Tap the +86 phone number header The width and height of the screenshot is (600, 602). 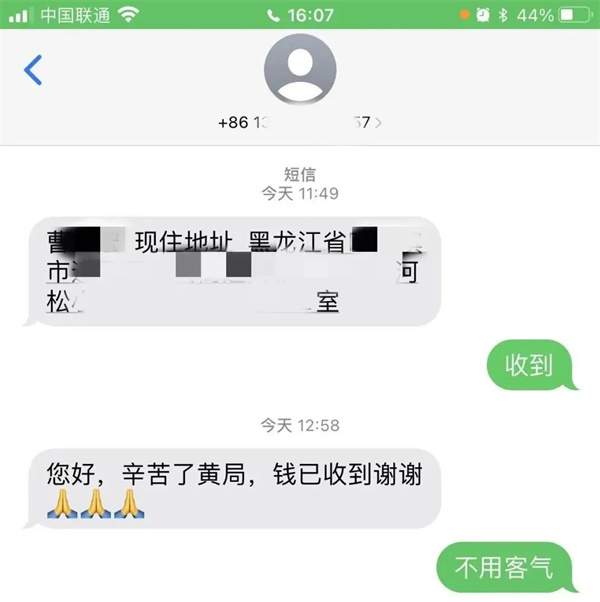299,122
